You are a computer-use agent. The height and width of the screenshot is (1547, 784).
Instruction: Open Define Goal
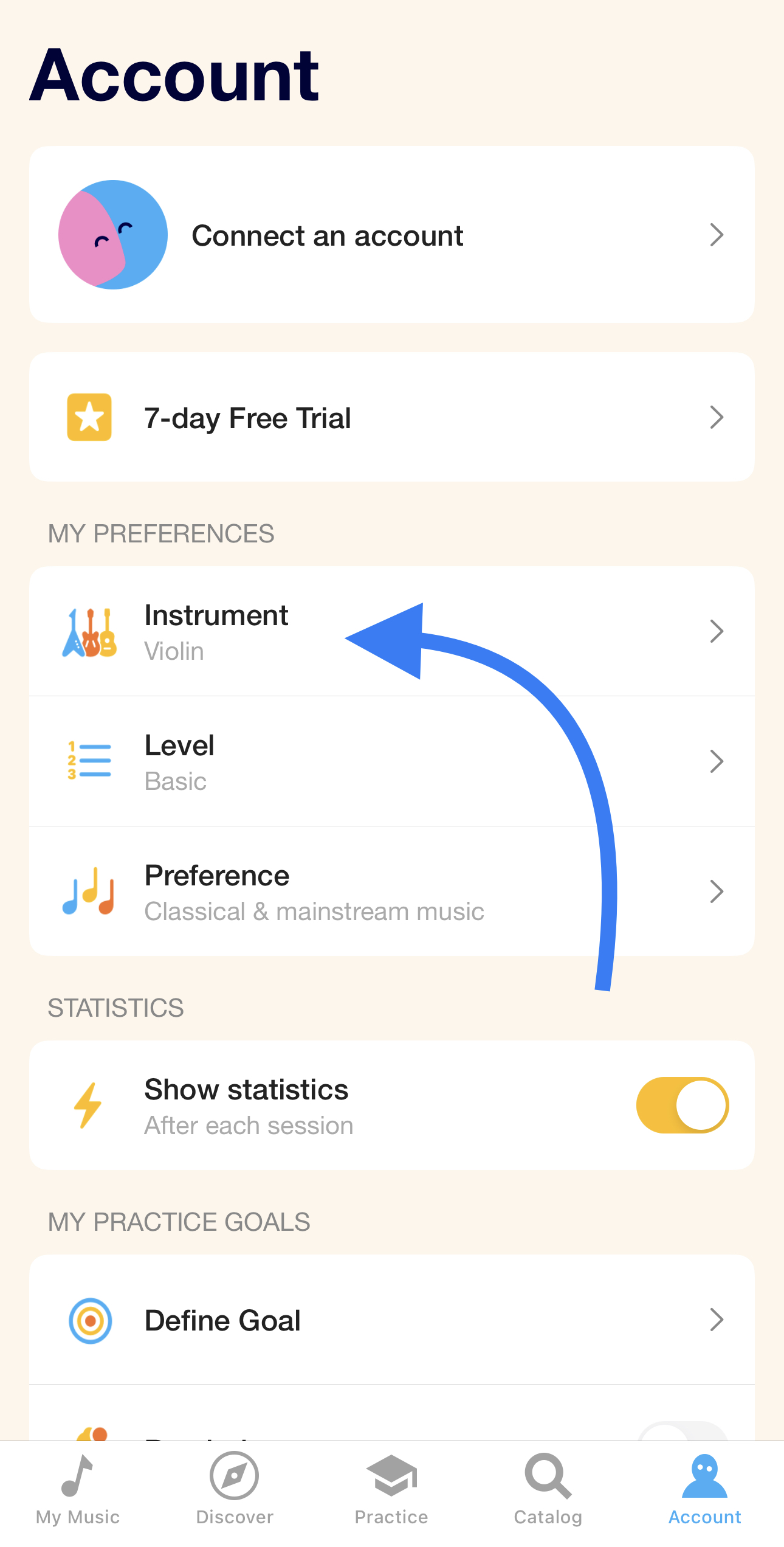click(392, 1320)
